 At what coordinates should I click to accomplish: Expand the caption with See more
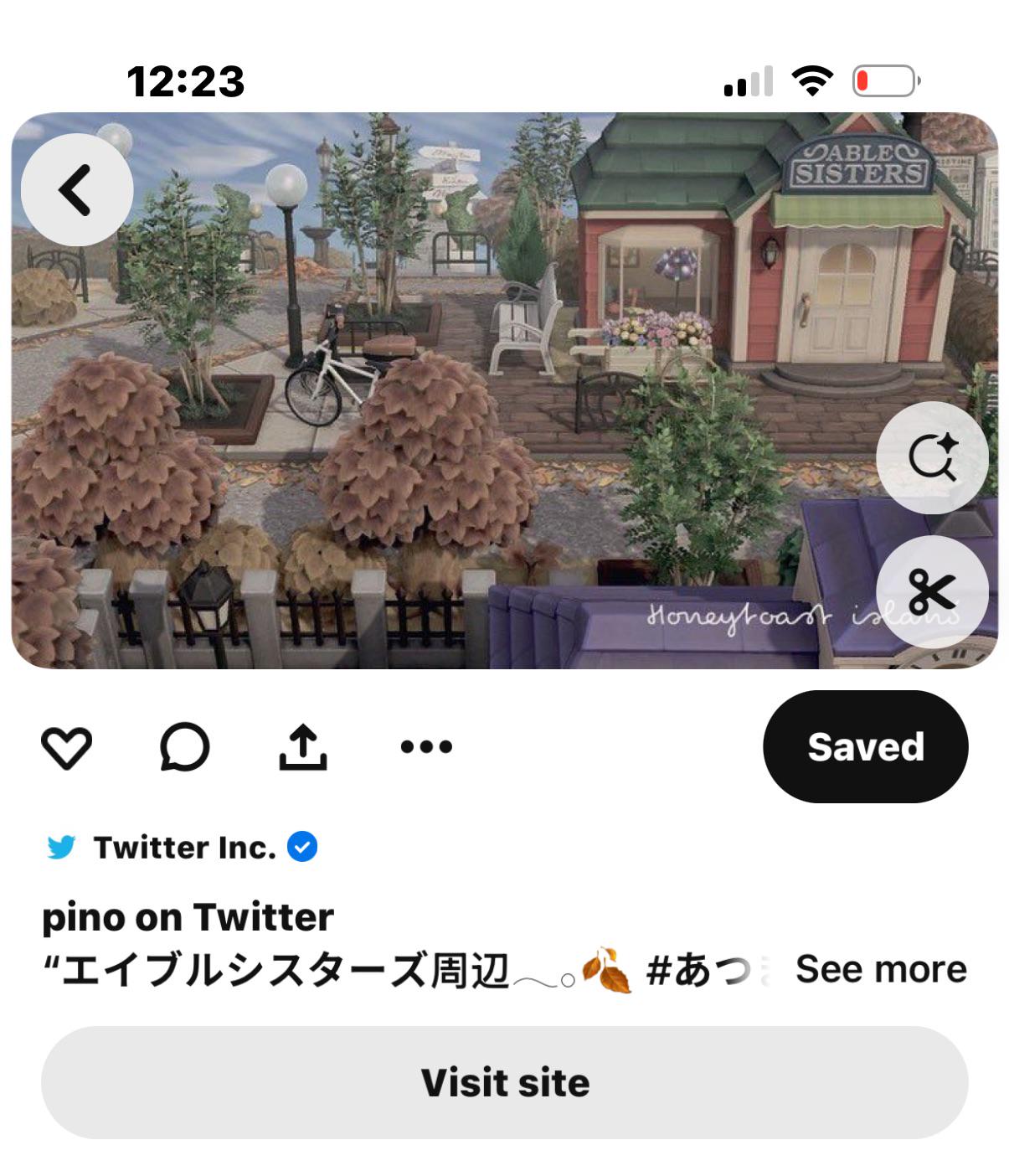(881, 969)
